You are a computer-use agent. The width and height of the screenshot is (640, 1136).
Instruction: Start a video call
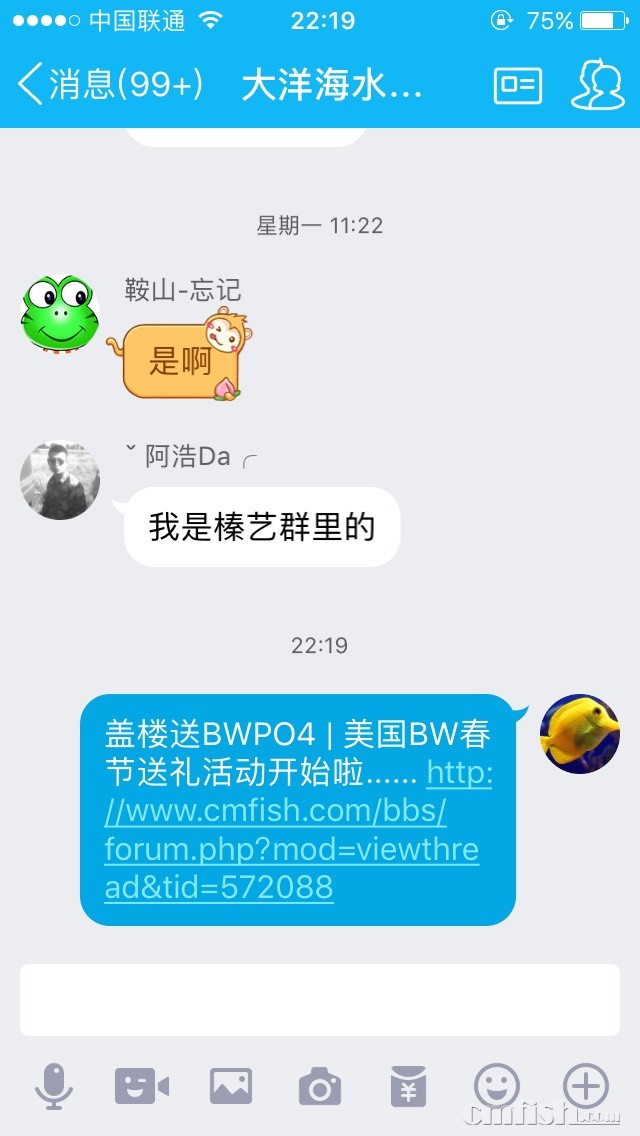[141, 1086]
